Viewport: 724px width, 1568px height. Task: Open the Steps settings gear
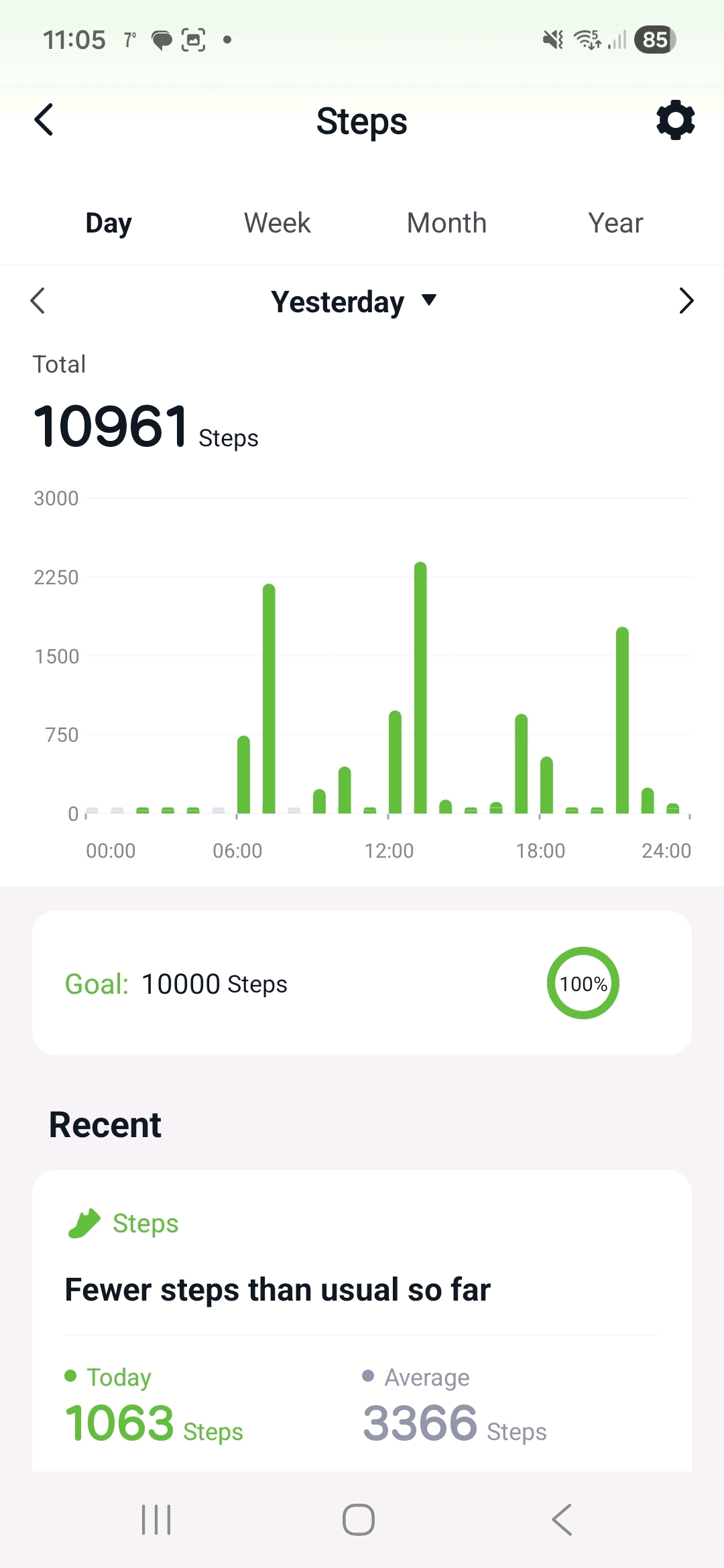675,121
